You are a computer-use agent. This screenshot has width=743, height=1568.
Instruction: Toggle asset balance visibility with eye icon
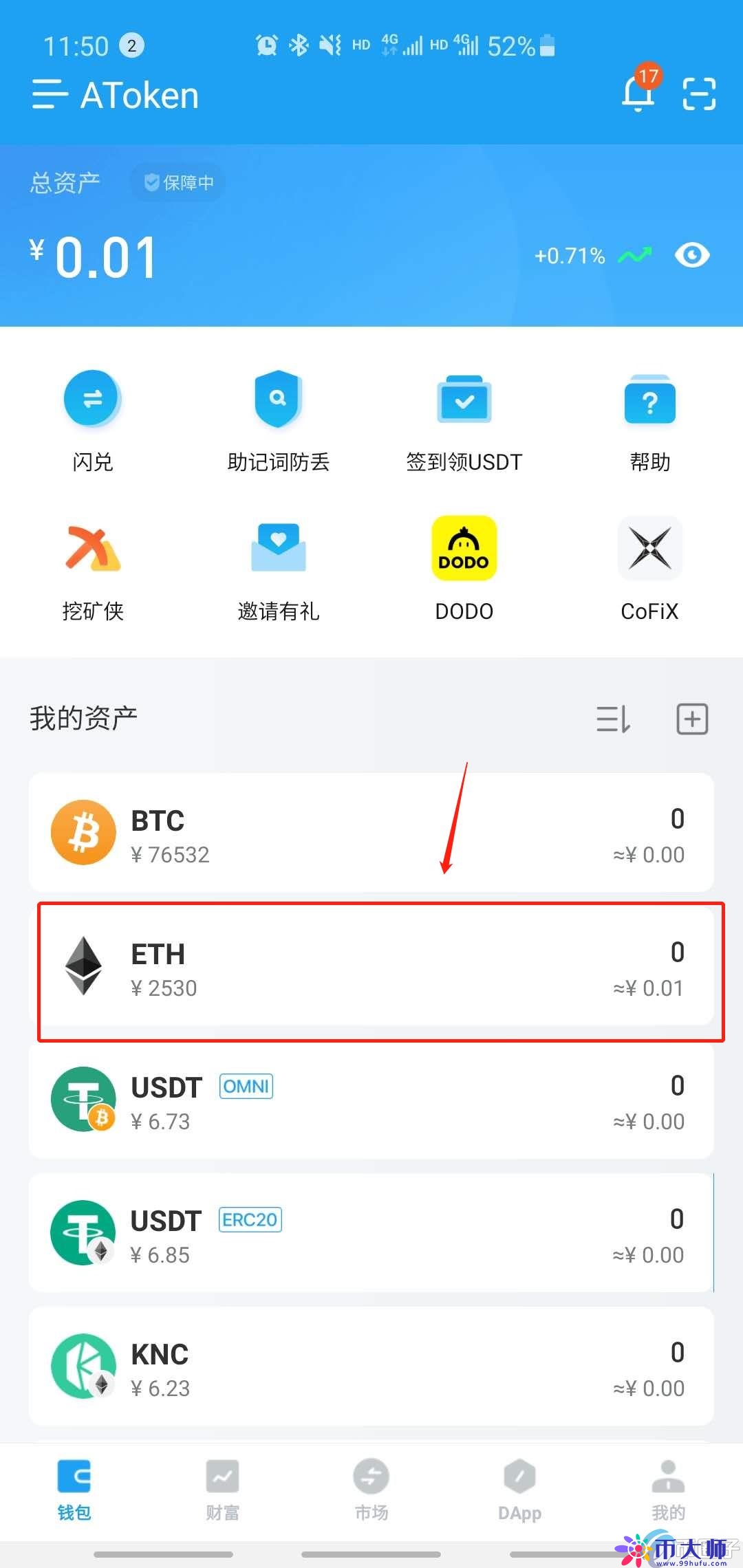click(x=692, y=254)
